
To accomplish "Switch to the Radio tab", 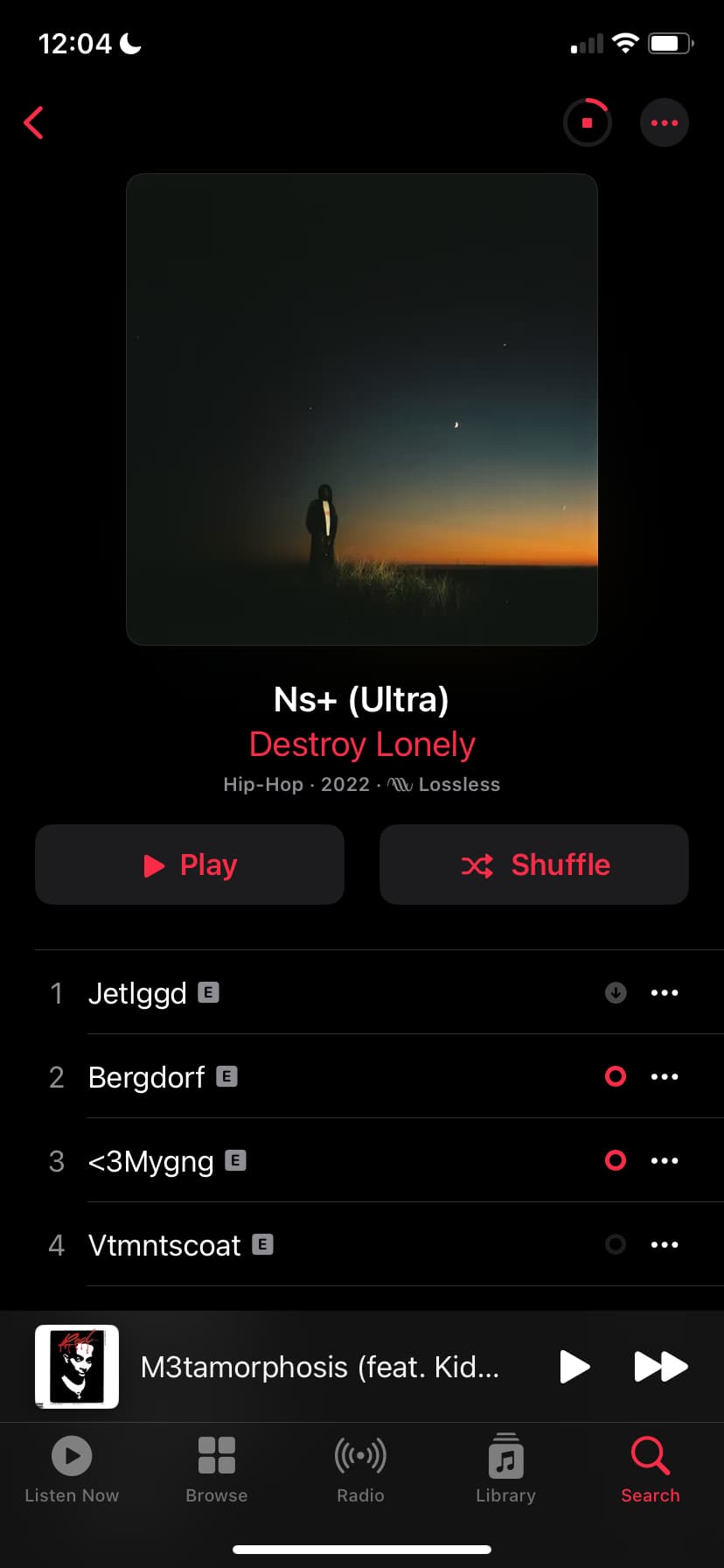I will click(x=361, y=1470).
